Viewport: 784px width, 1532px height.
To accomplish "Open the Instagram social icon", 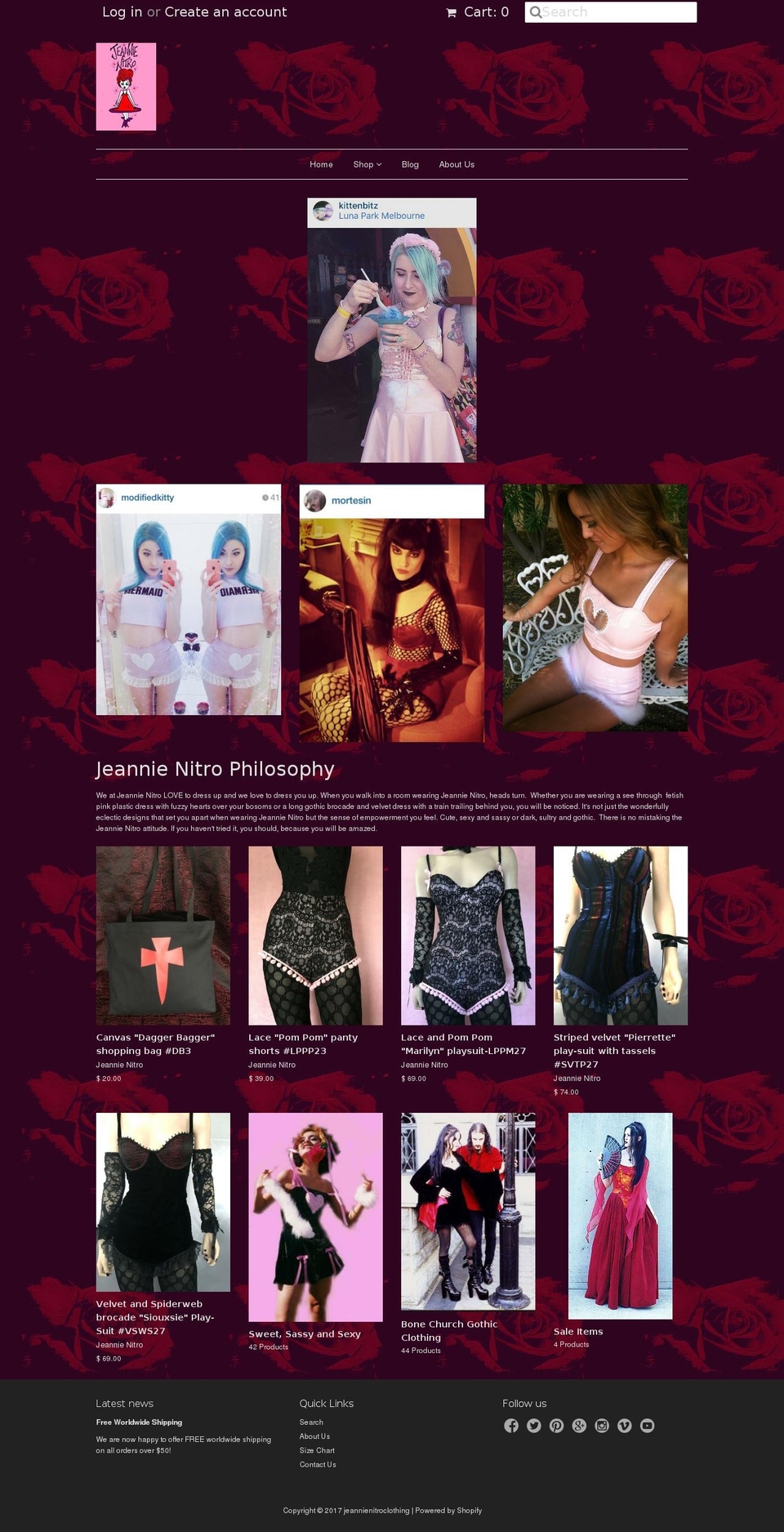I will [602, 1426].
